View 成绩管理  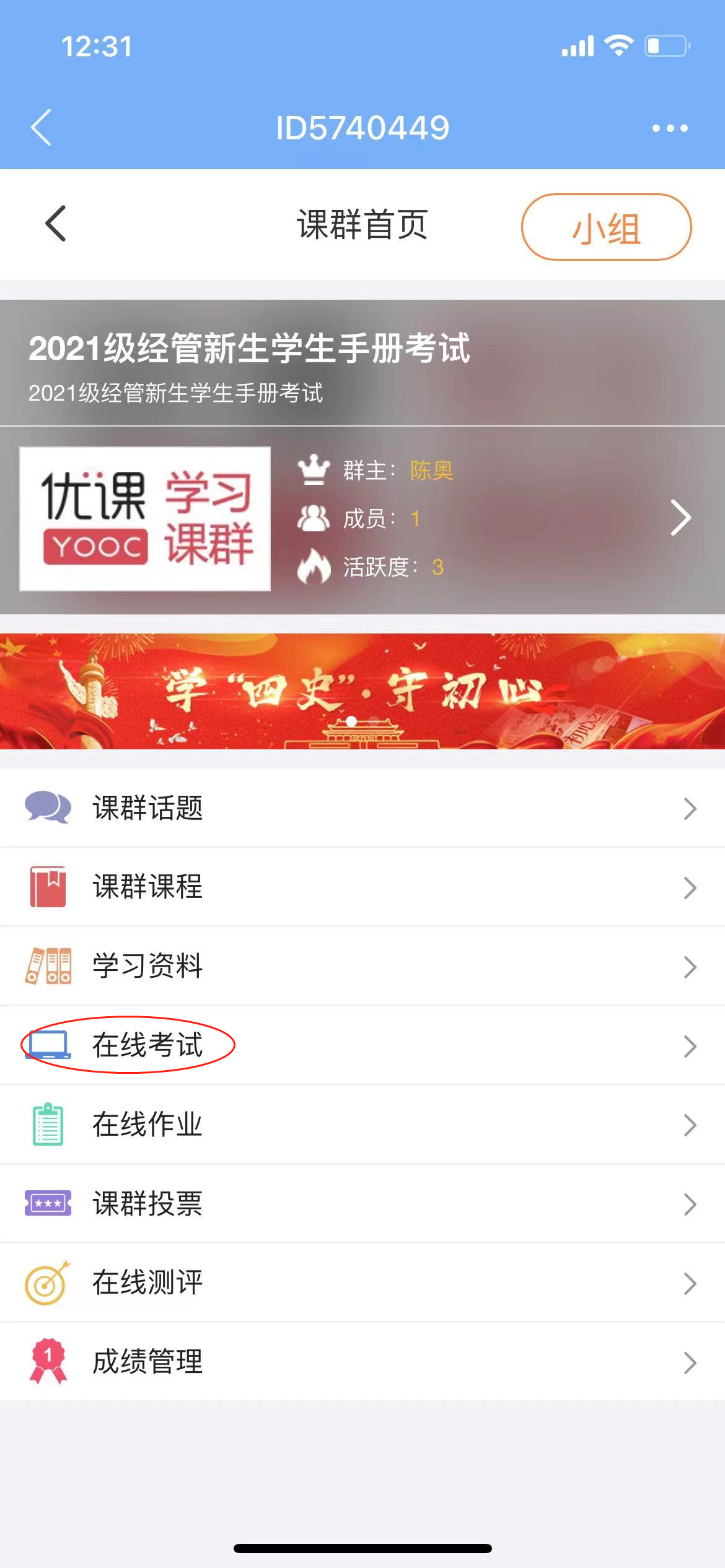(x=362, y=1362)
